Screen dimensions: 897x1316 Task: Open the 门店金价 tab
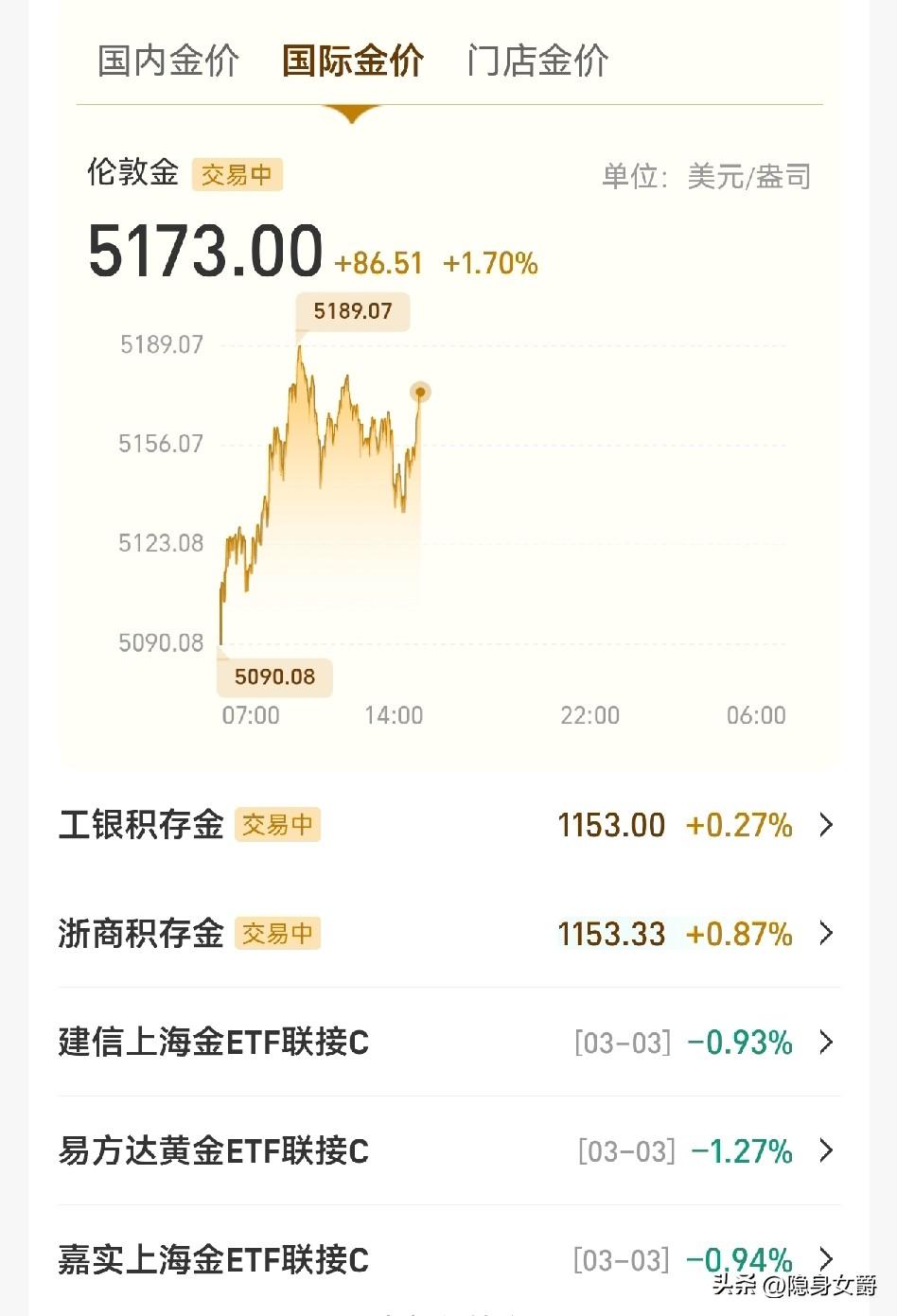(536, 60)
